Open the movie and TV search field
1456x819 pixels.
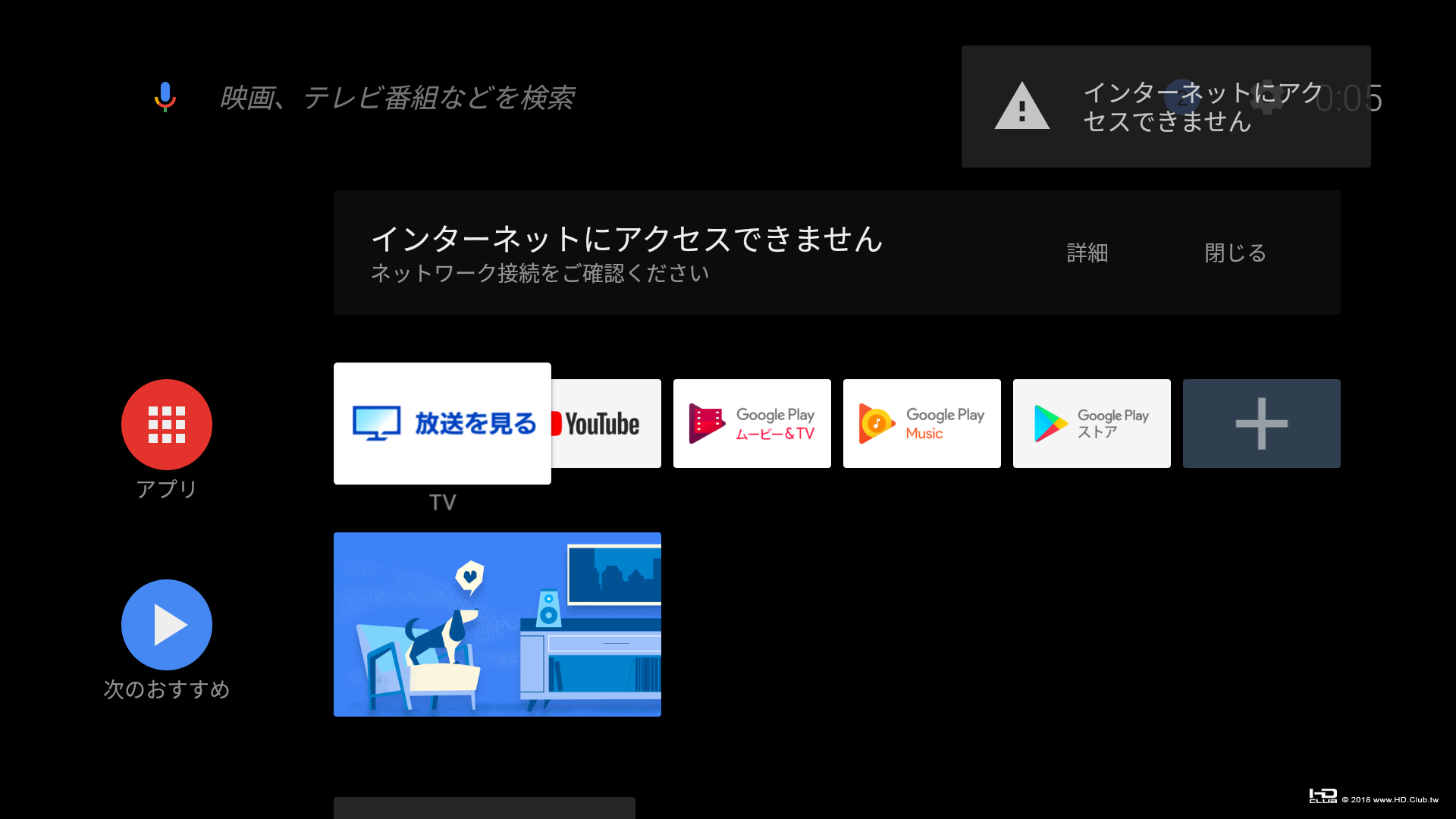coord(397,98)
